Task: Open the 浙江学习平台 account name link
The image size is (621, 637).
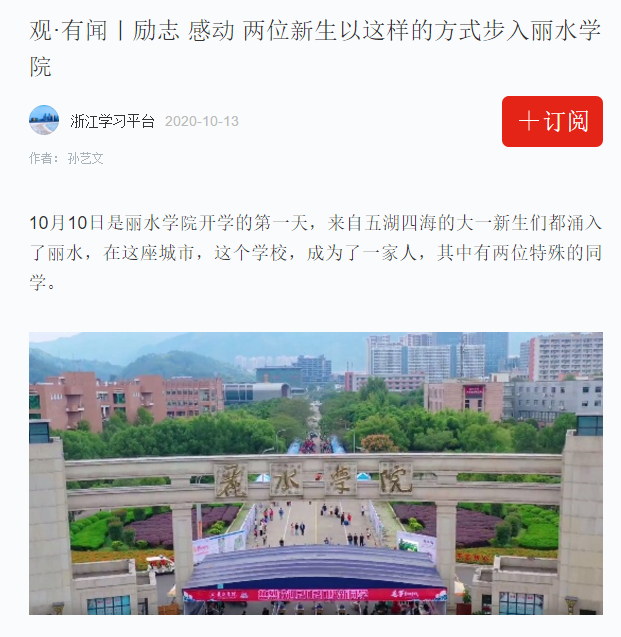Action: click(112, 122)
